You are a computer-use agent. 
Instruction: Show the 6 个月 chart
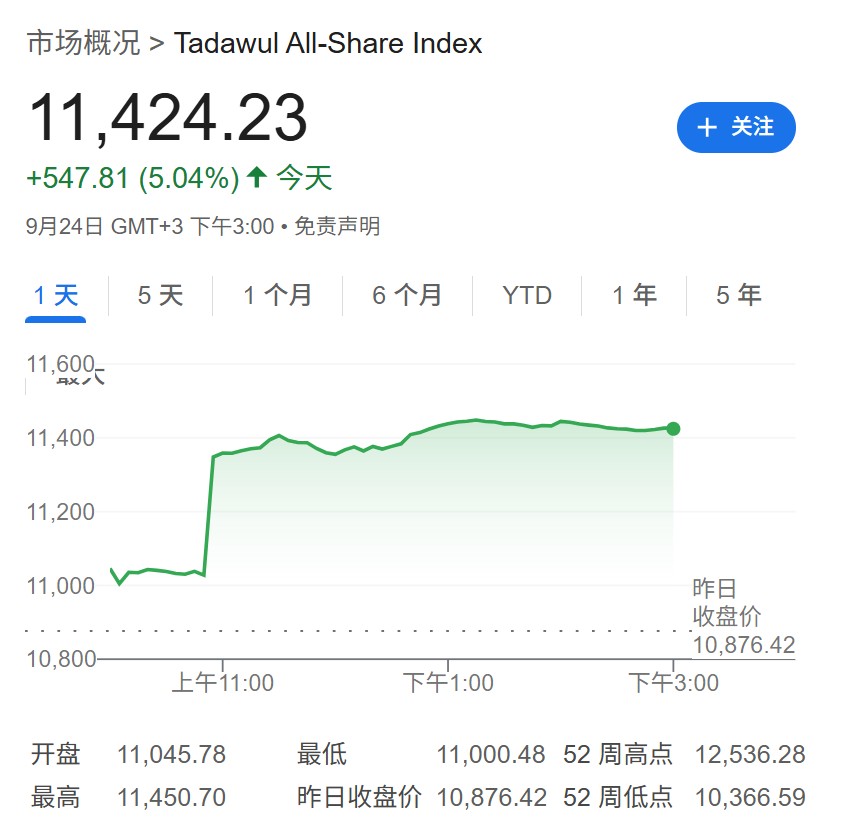pos(407,295)
